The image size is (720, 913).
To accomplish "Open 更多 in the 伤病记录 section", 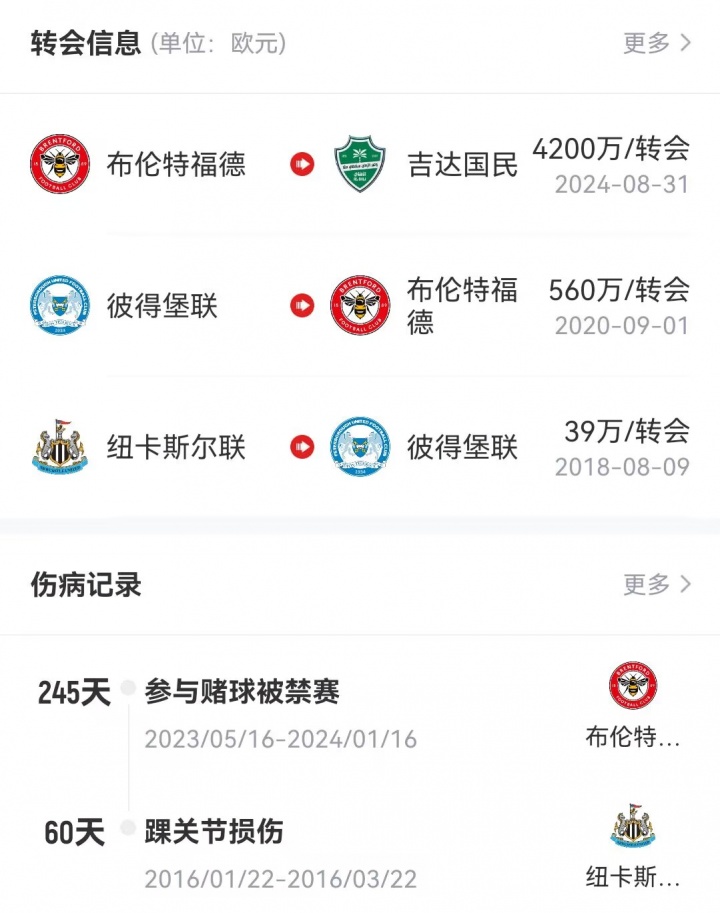I will [x=657, y=584].
